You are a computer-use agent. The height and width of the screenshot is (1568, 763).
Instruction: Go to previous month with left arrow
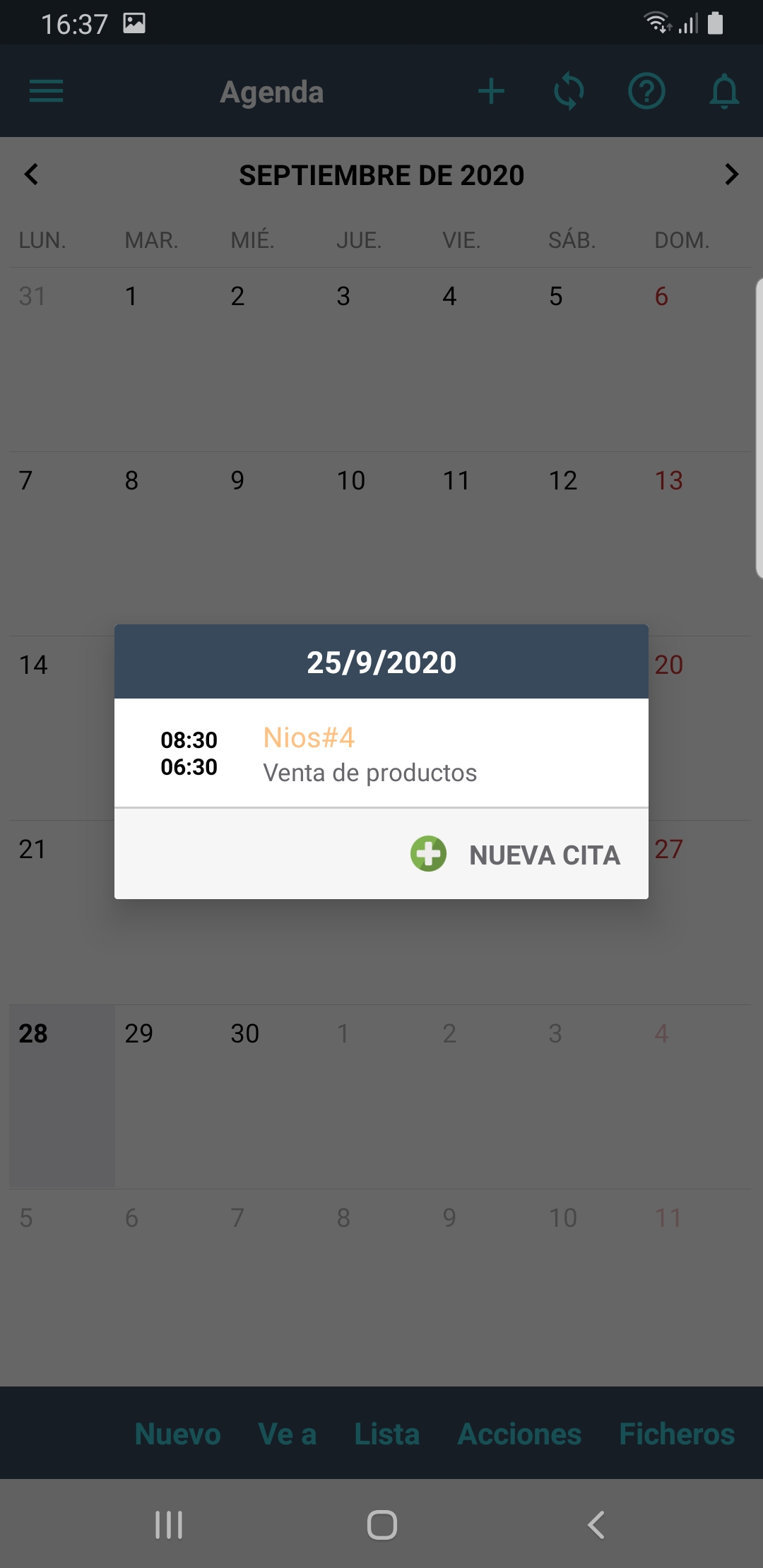click(x=31, y=174)
